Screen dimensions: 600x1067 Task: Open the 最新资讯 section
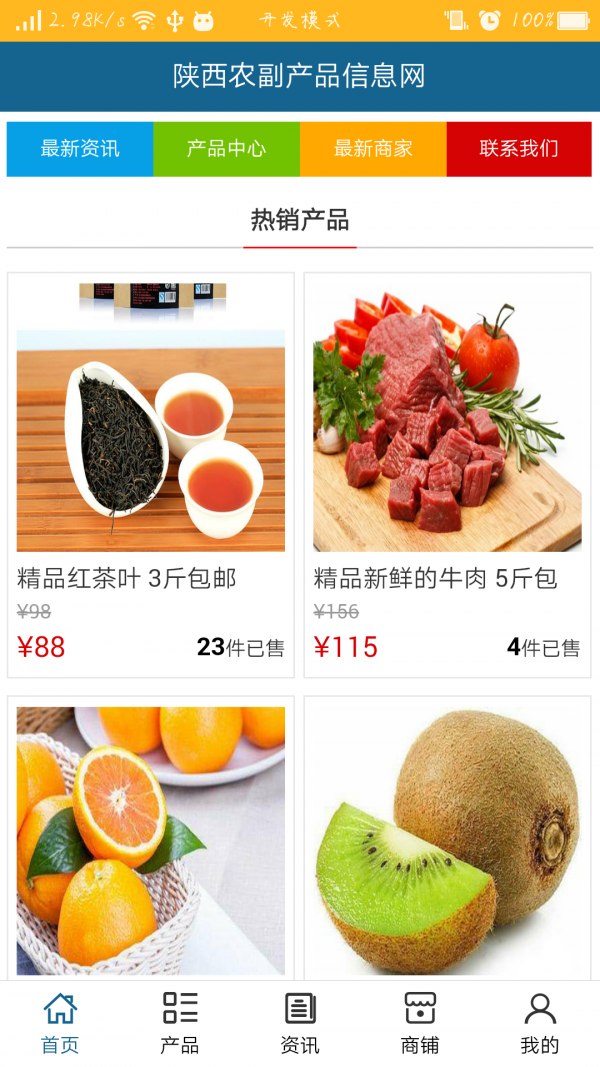coord(80,149)
